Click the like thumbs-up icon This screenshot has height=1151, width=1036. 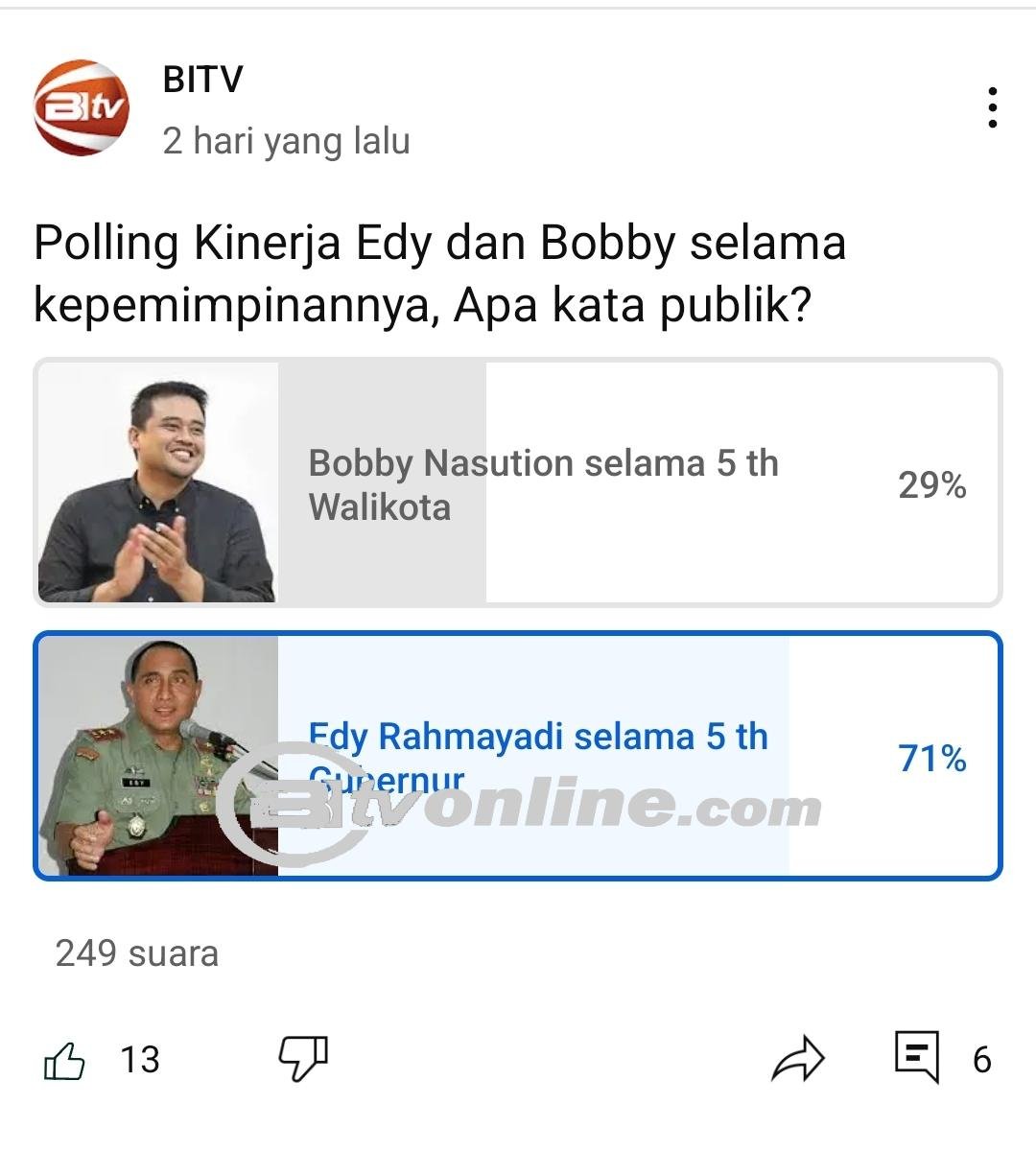(67, 1058)
